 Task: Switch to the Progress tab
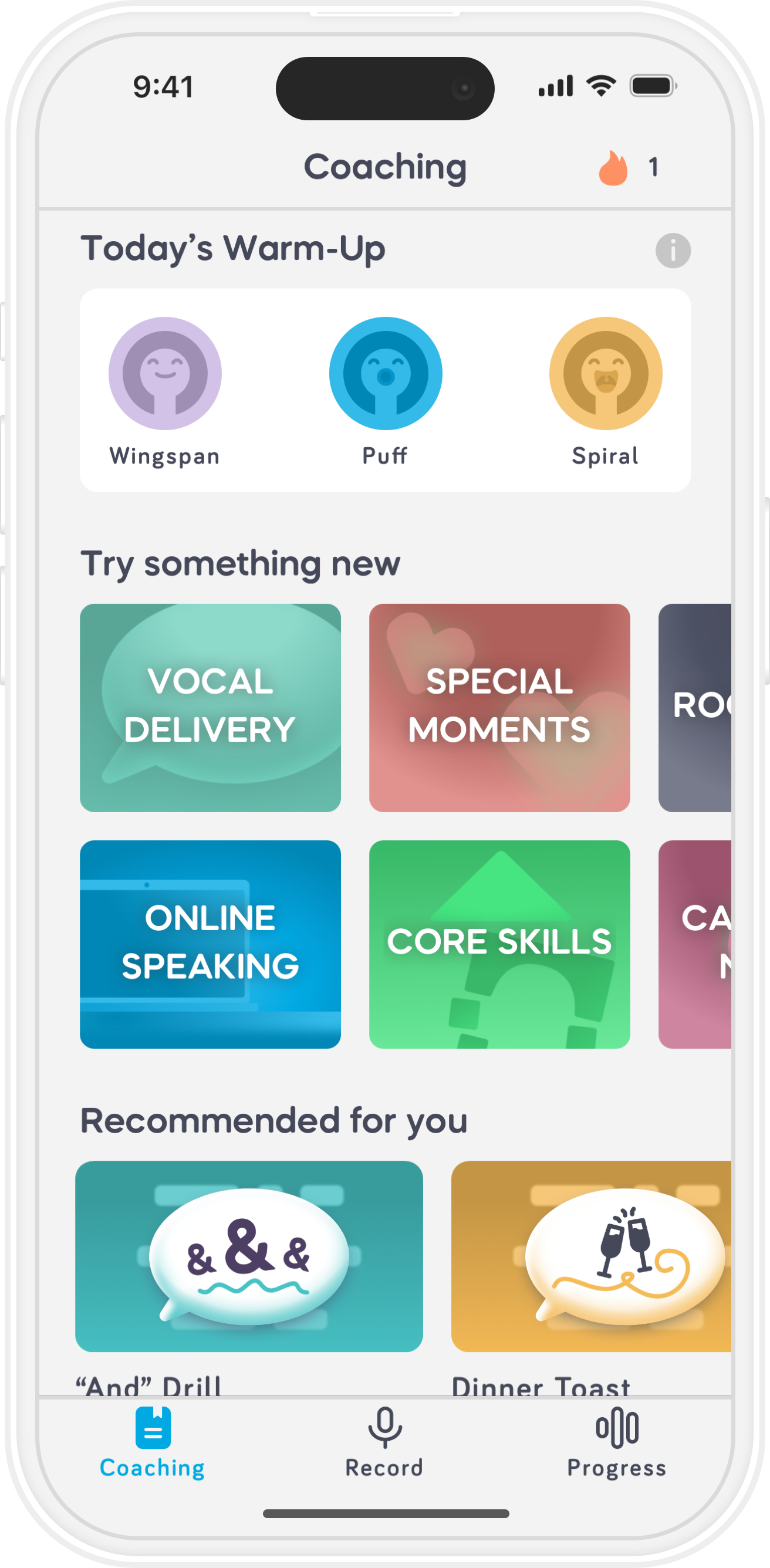click(617, 1442)
